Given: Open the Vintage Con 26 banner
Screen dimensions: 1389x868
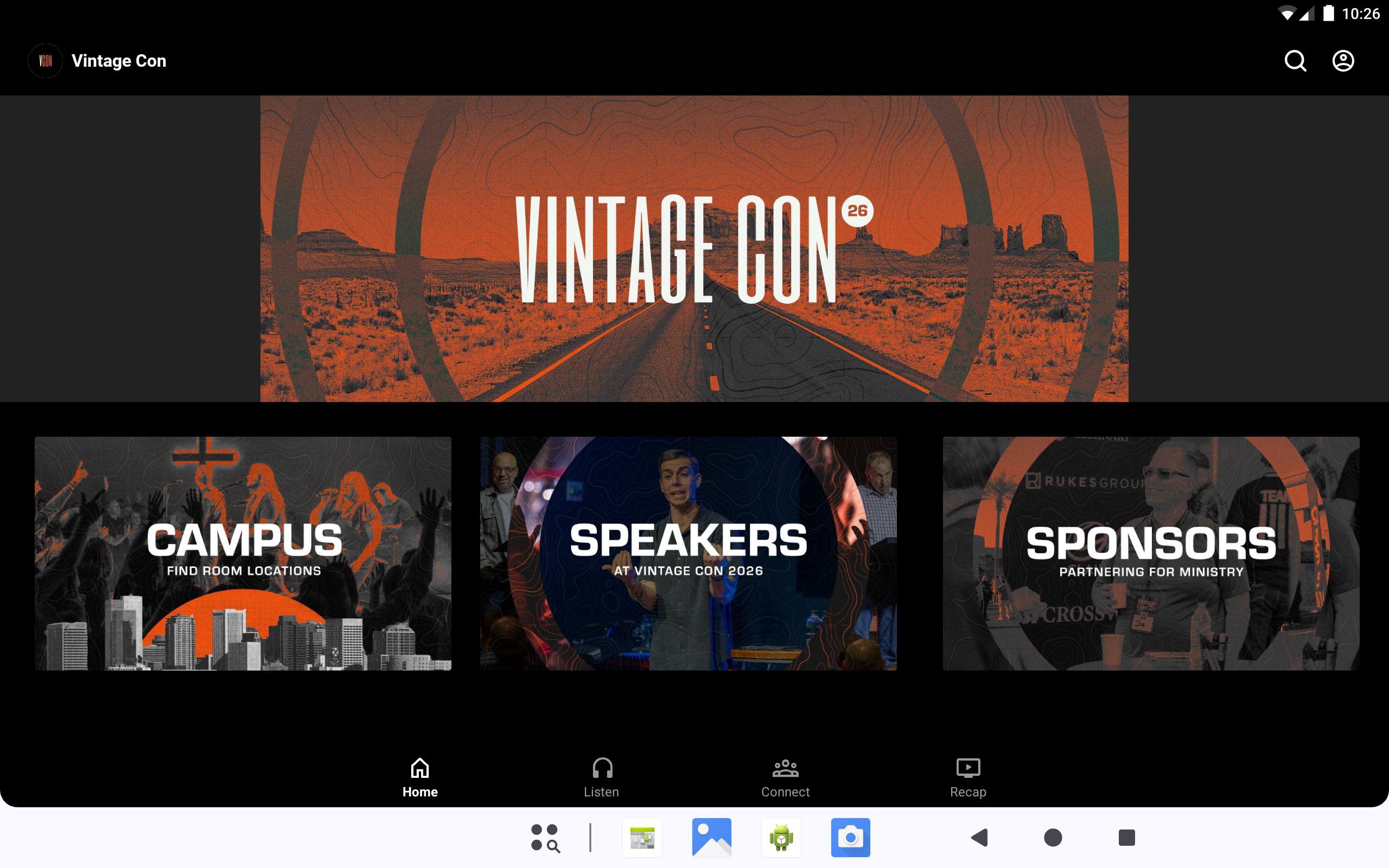Looking at the screenshot, I should pos(694,248).
